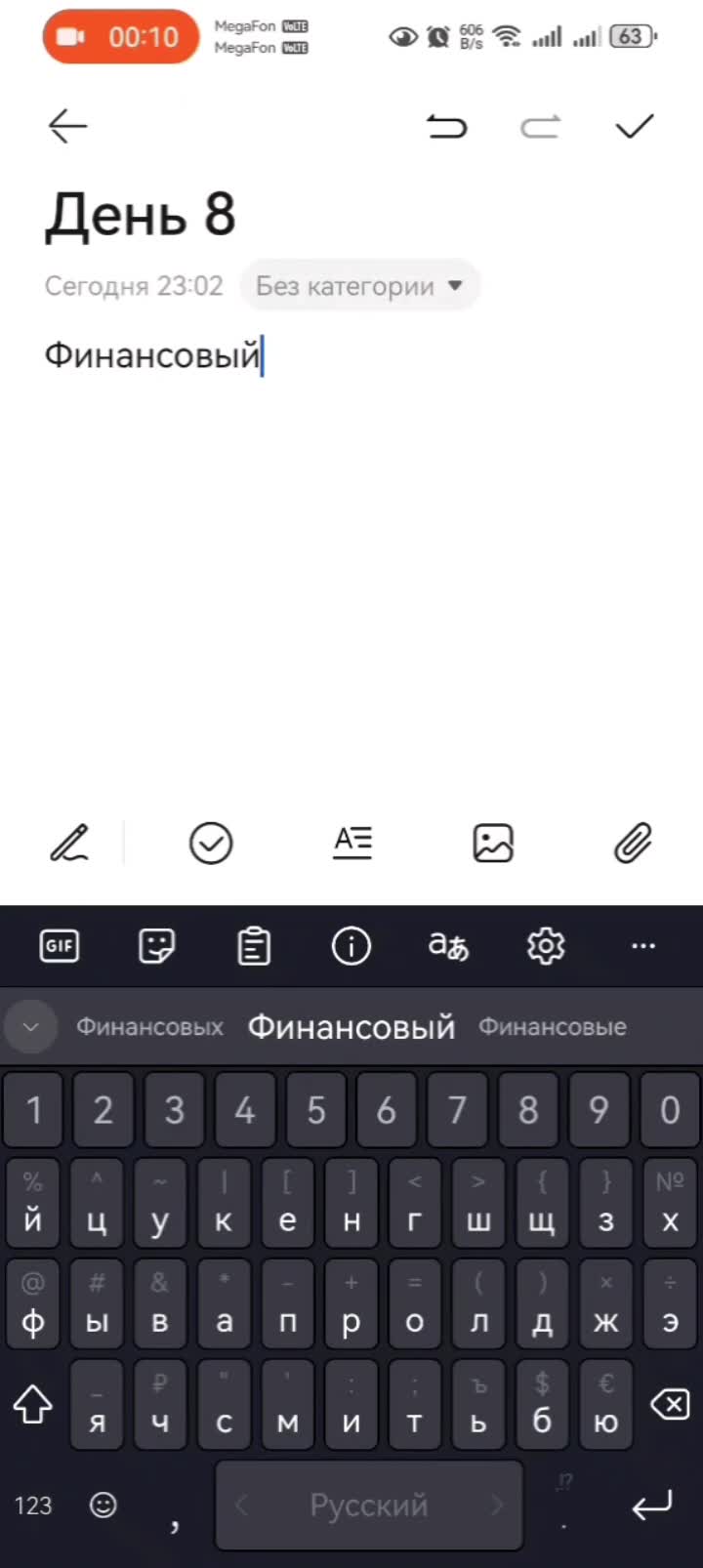
Task: Open keyboard settings gear
Action: coord(545,945)
